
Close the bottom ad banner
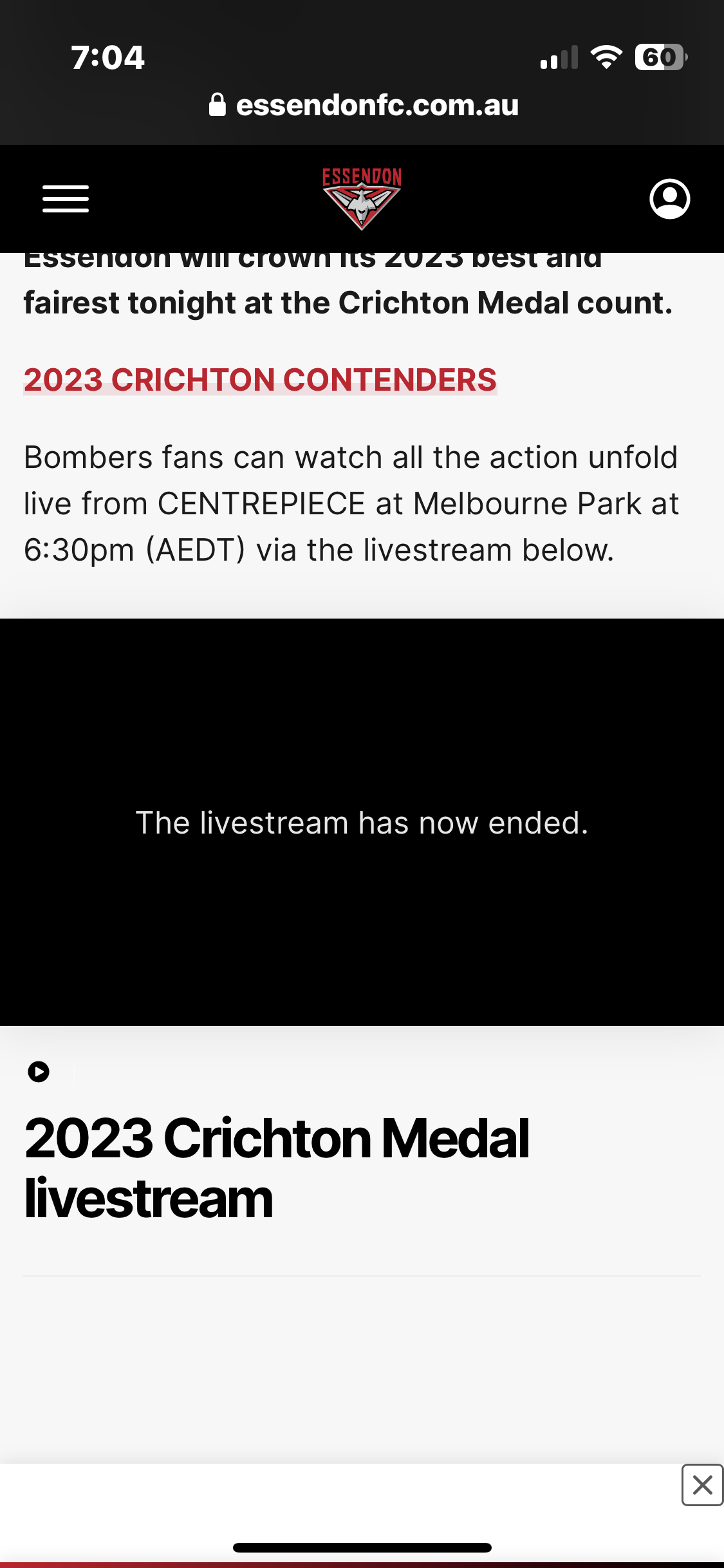702,1485
